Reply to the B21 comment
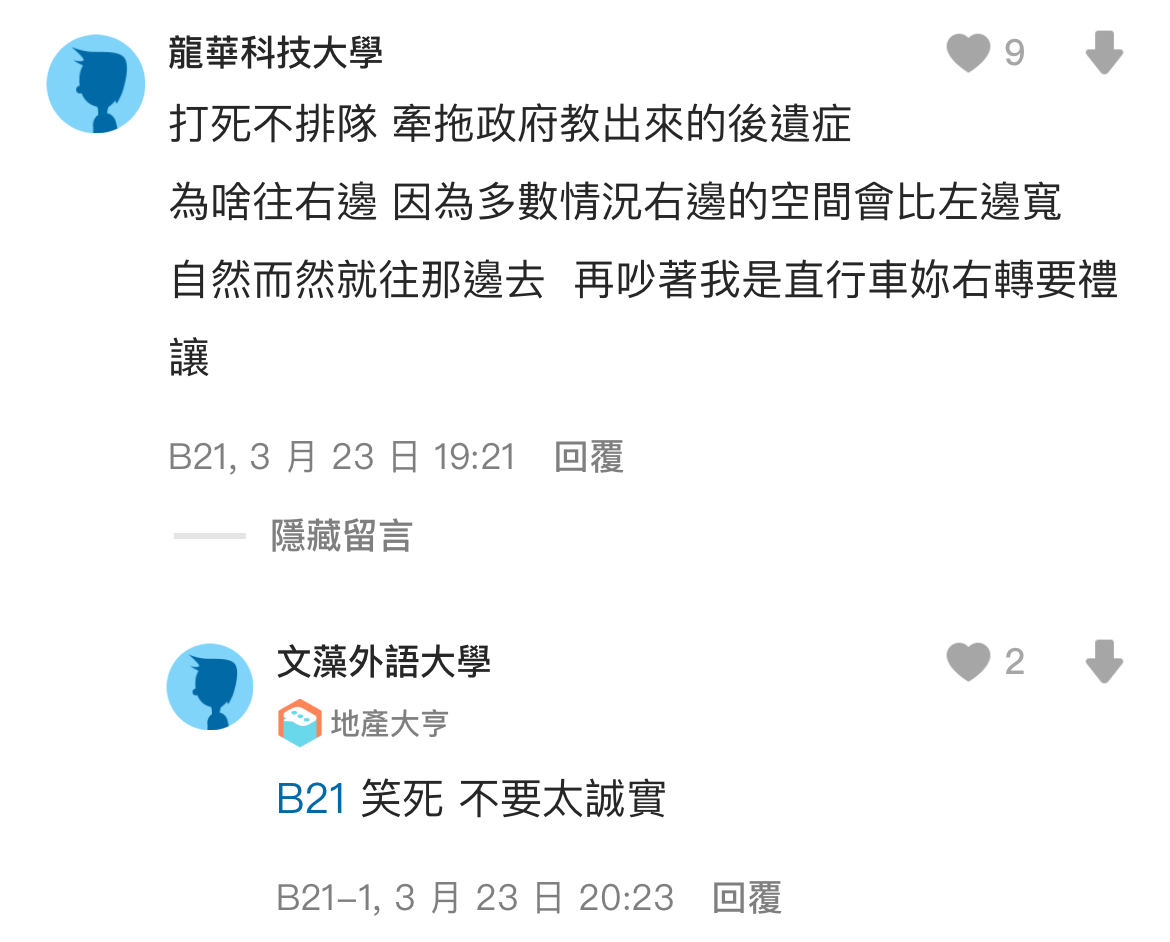This screenshot has width=1170, height=942. point(589,458)
